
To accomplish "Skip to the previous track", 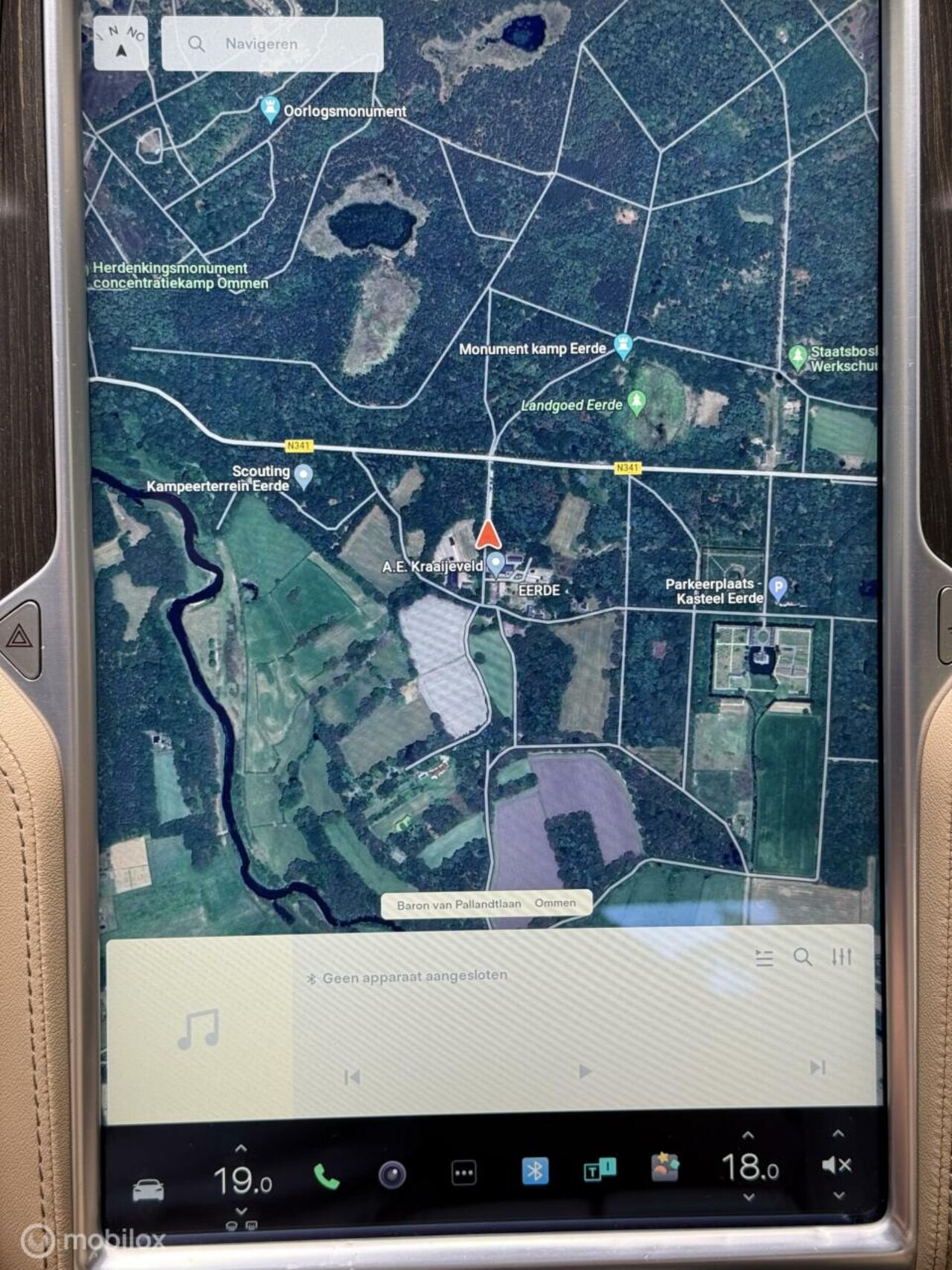I will (x=353, y=1077).
